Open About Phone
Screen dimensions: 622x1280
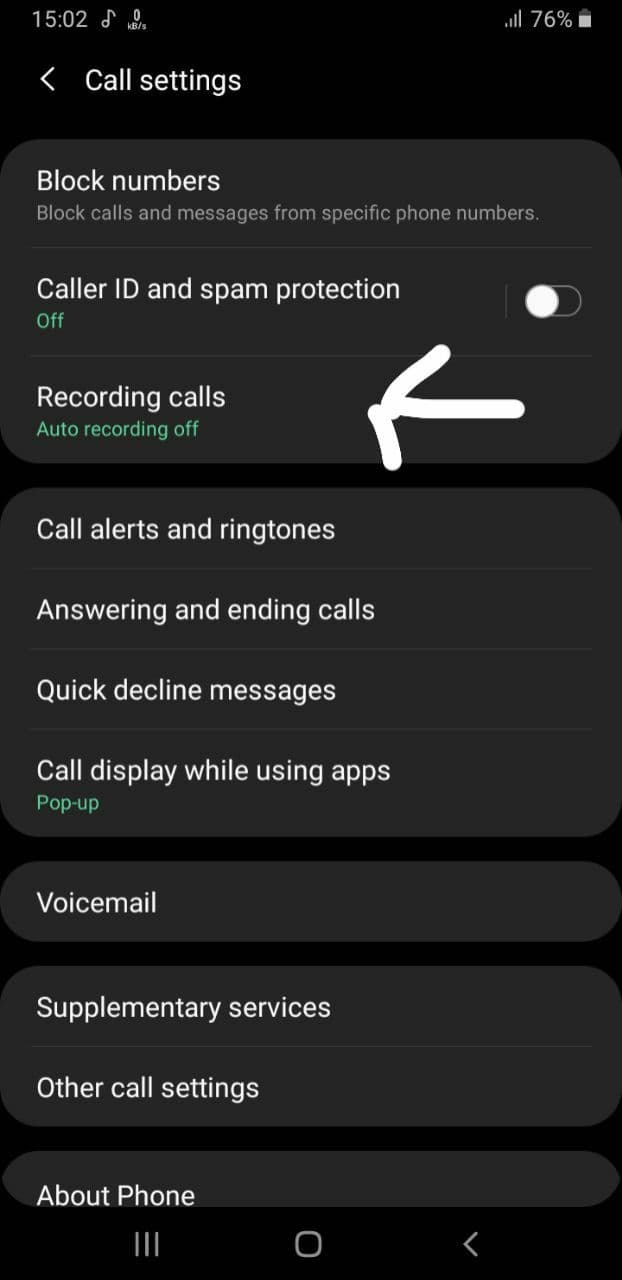[311, 1190]
